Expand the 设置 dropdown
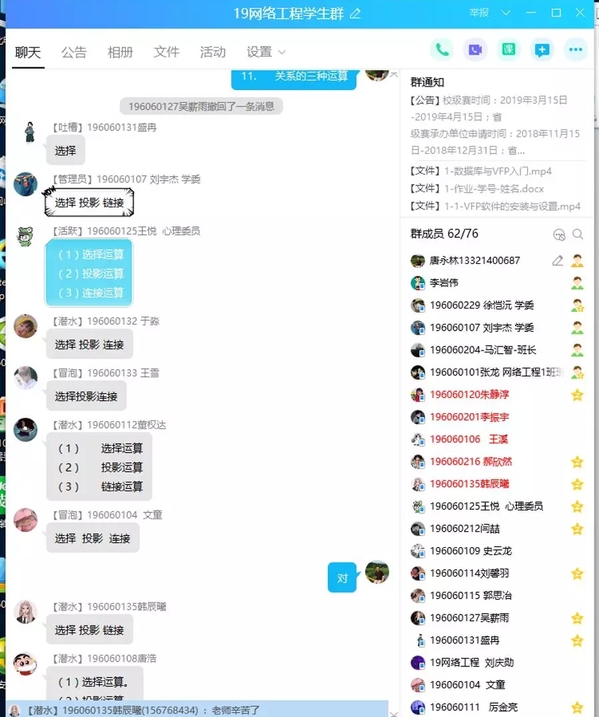 tap(266, 52)
